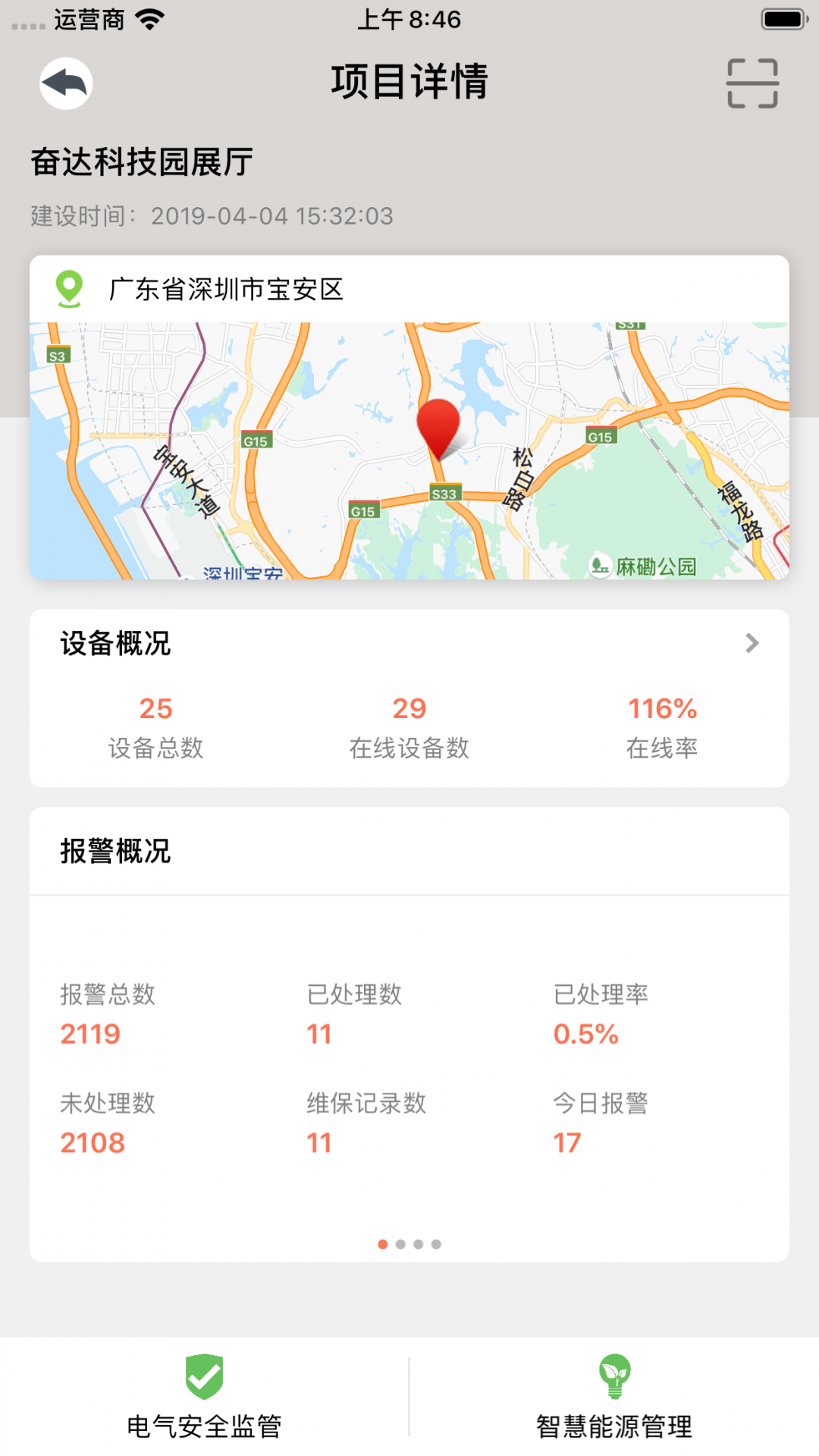This screenshot has height=1456, width=819.
Task: Click the back arrow icon
Action: point(65,83)
